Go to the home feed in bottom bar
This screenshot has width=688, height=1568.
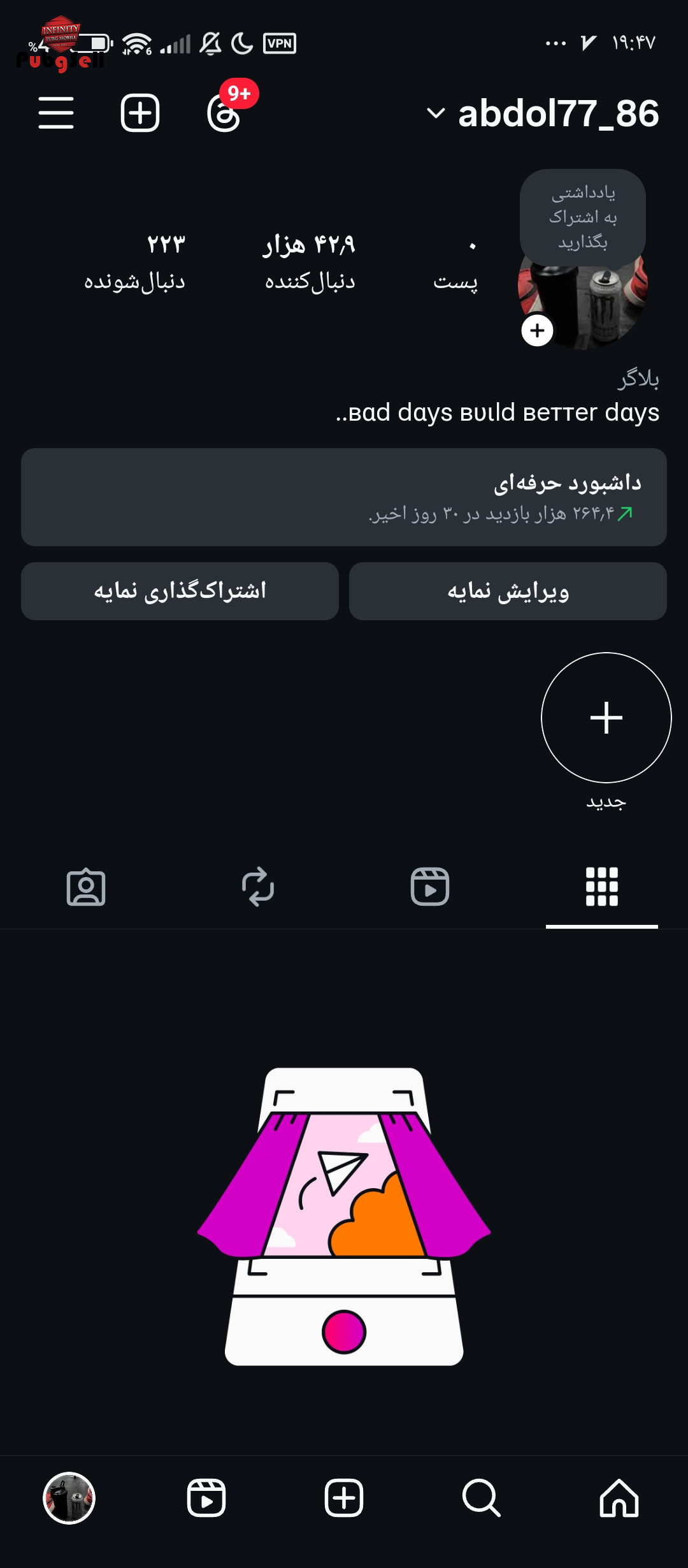tap(619, 1498)
